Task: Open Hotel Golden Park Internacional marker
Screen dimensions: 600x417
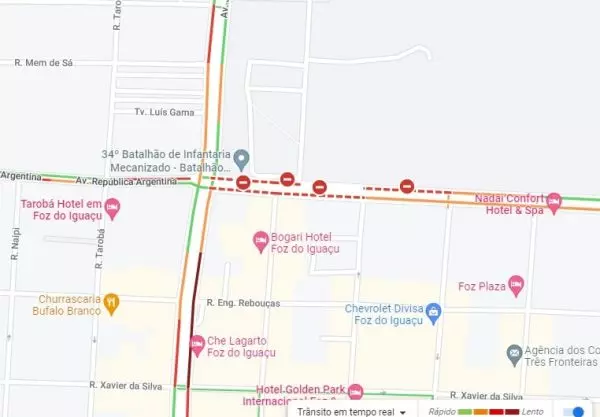Action: click(355, 391)
